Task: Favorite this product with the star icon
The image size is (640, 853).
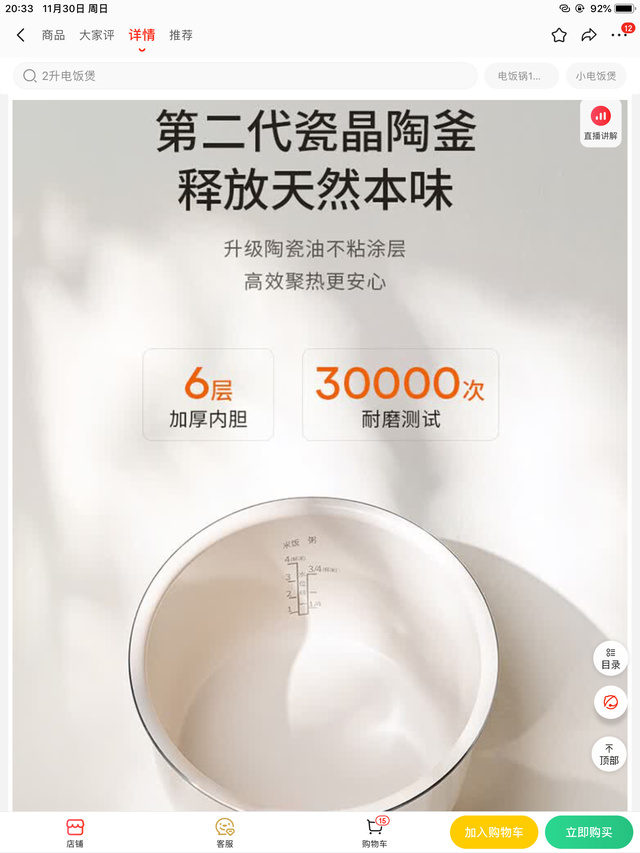Action: [x=559, y=35]
